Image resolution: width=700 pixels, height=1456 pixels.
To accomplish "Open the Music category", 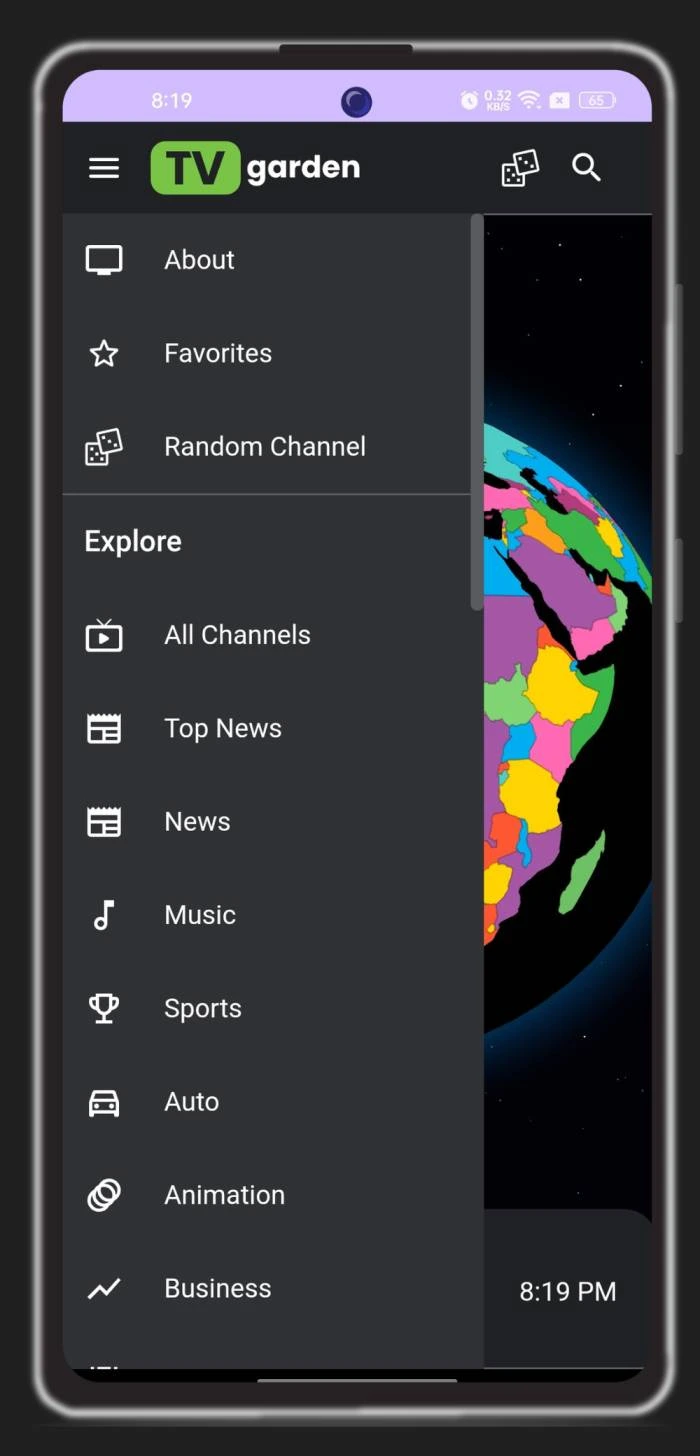I will pos(199,915).
